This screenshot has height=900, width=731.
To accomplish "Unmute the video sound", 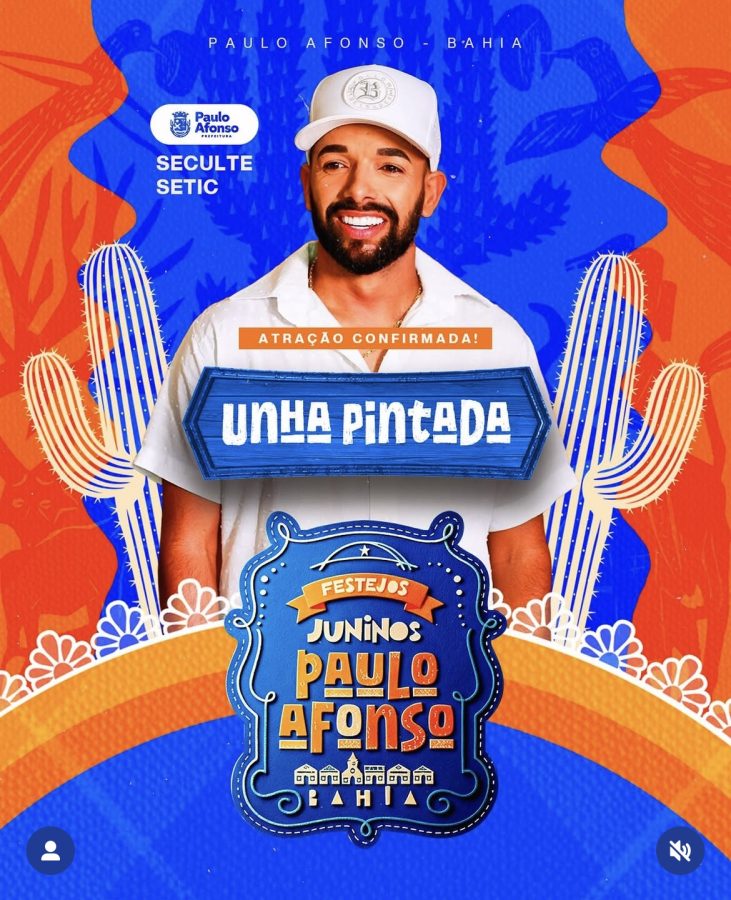I will [680, 851].
